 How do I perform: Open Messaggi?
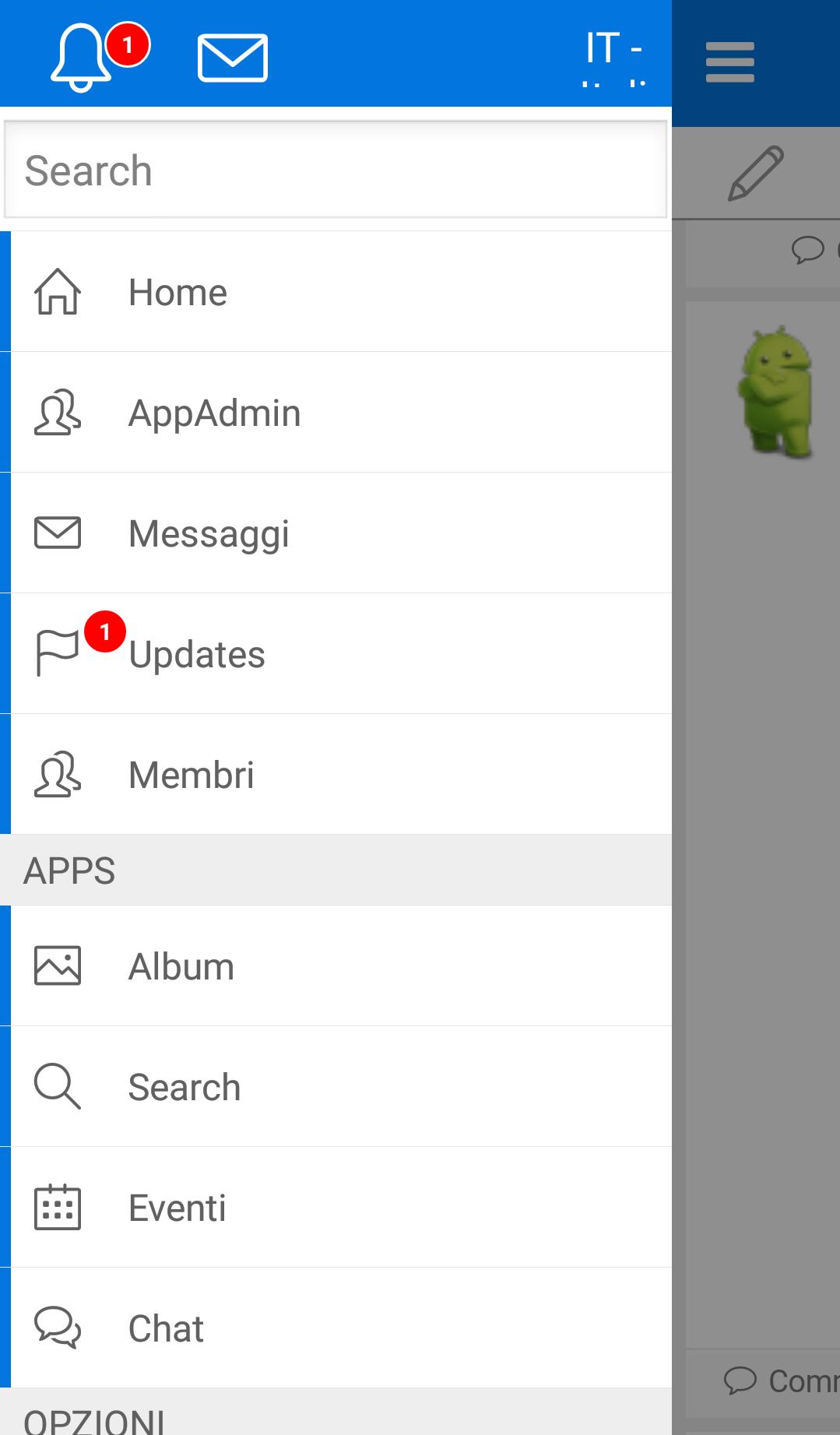point(341,533)
